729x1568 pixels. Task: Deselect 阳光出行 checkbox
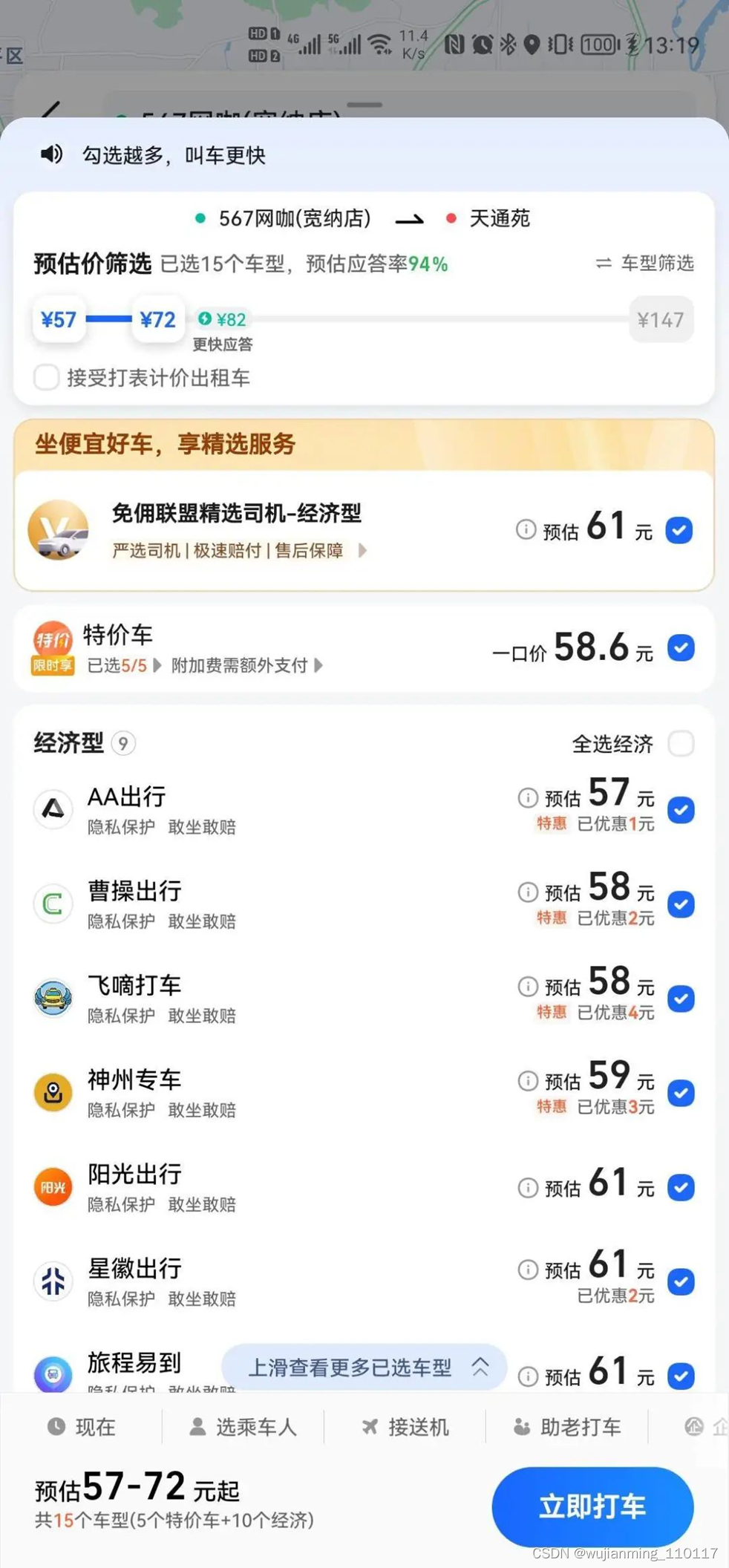(x=680, y=1186)
